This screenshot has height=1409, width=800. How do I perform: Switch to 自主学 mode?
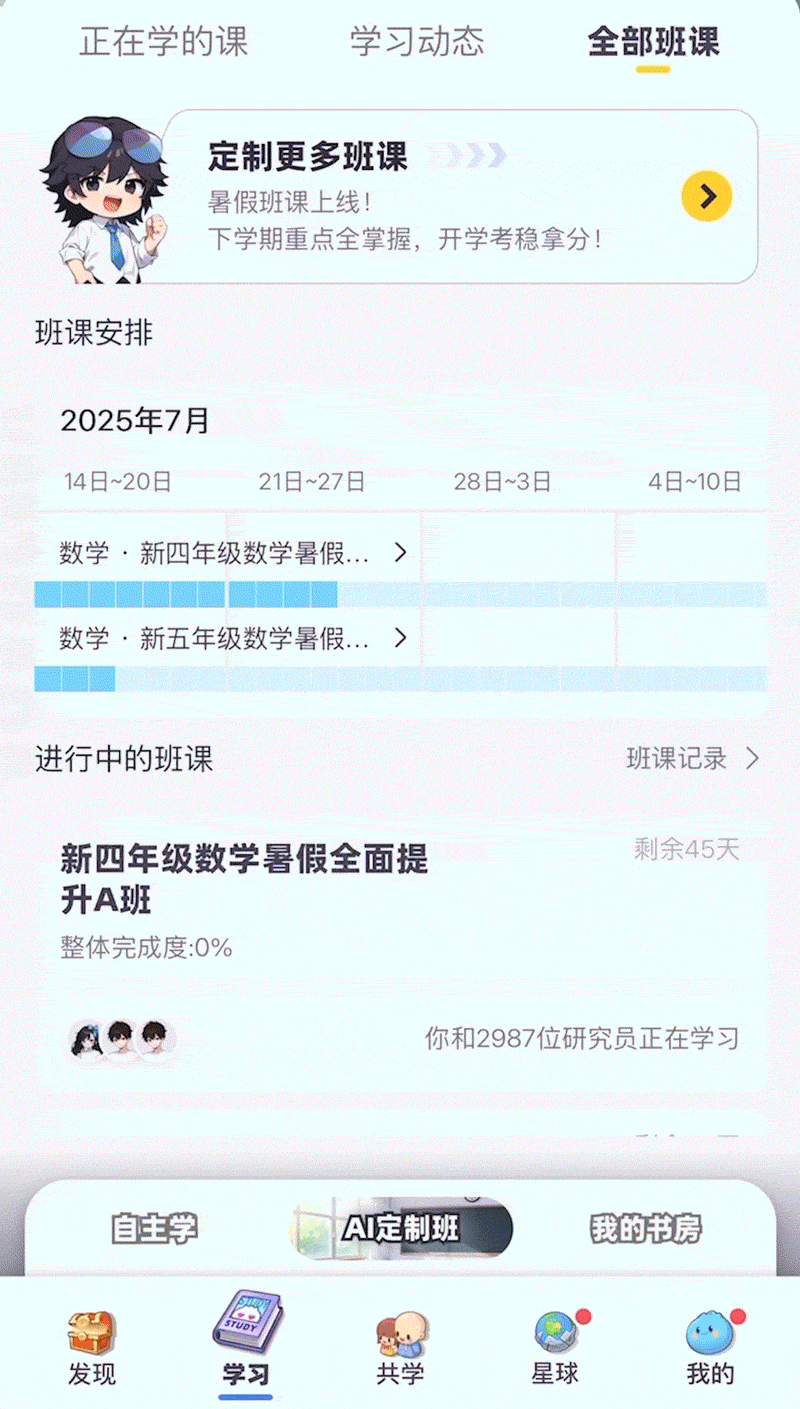point(154,1228)
